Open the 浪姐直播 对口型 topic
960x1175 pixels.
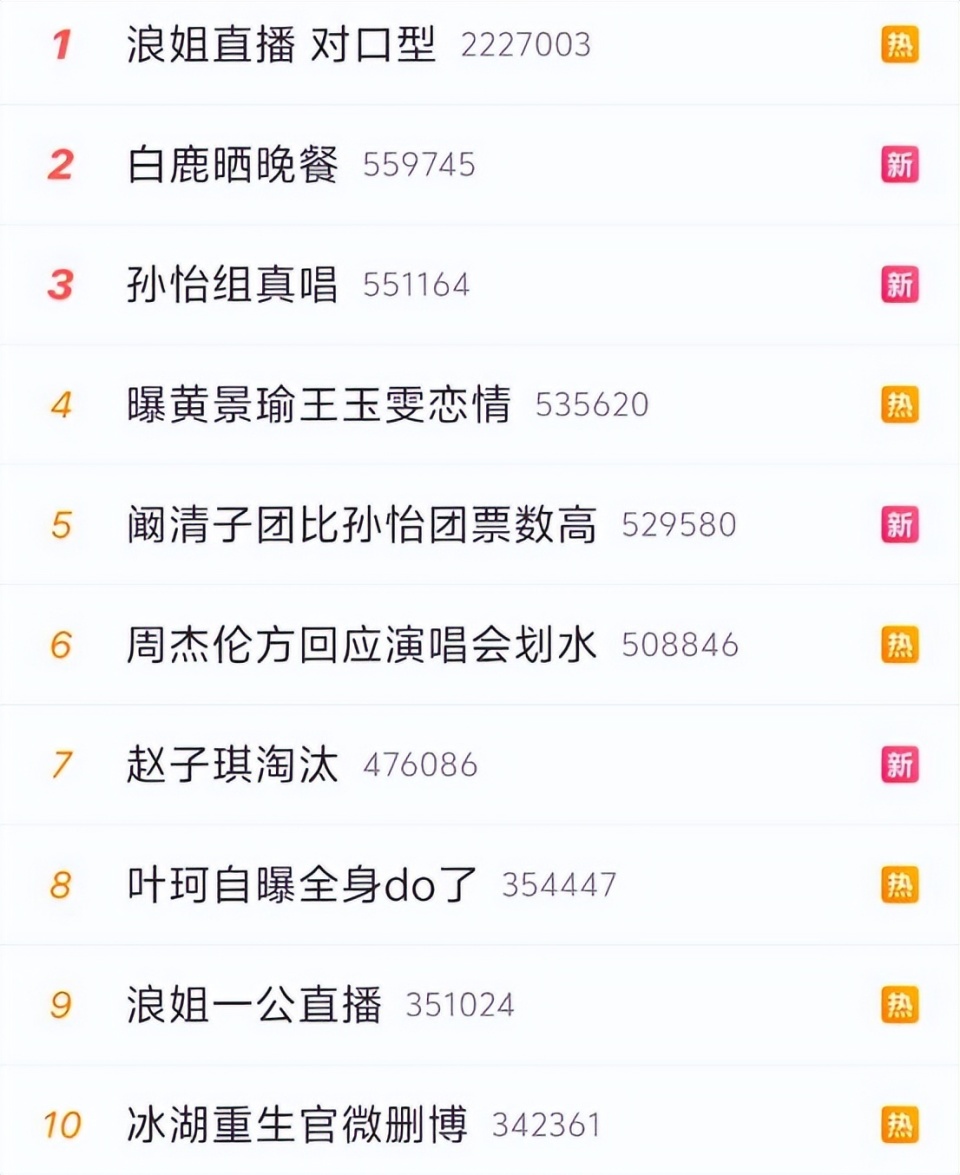[x=280, y=46]
